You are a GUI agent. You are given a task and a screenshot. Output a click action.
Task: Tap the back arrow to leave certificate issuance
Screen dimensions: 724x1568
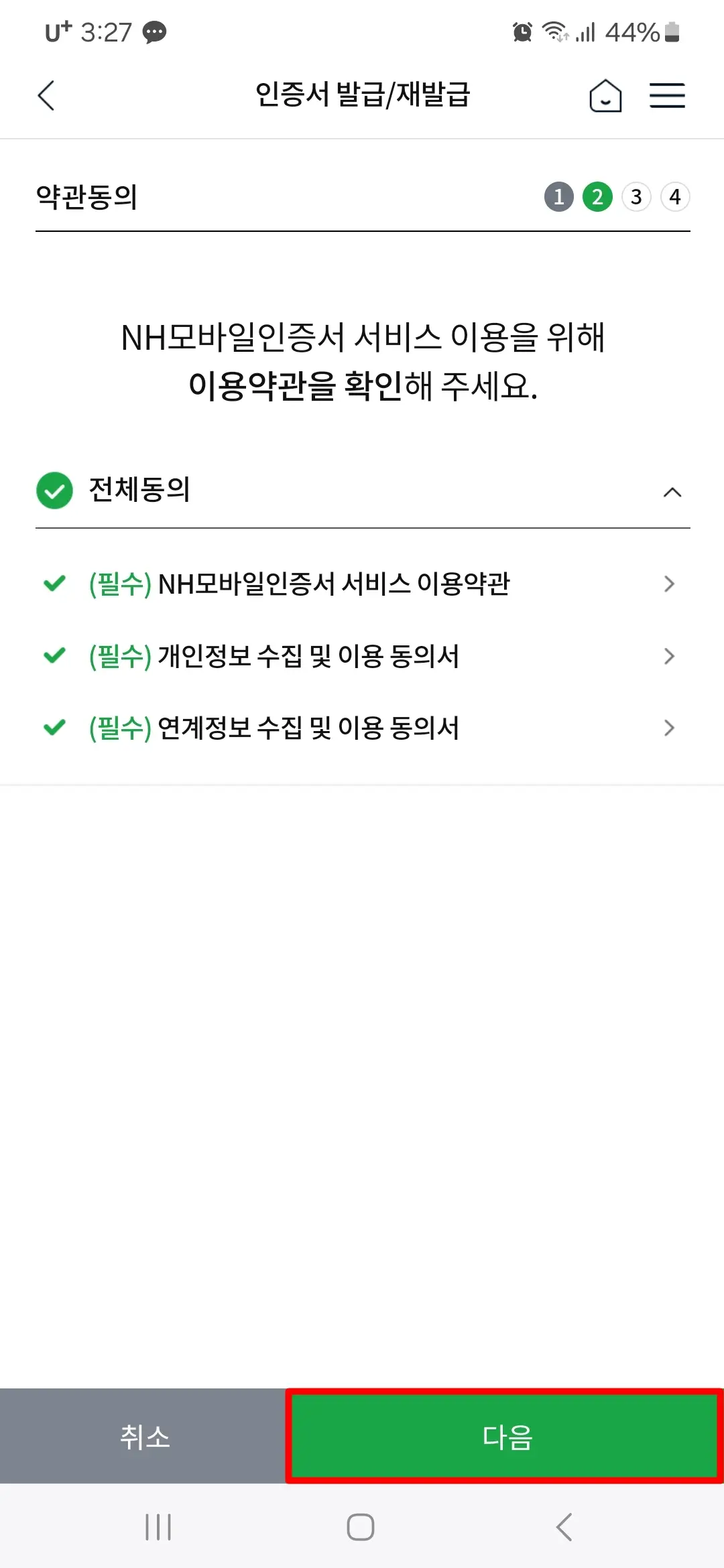point(46,96)
